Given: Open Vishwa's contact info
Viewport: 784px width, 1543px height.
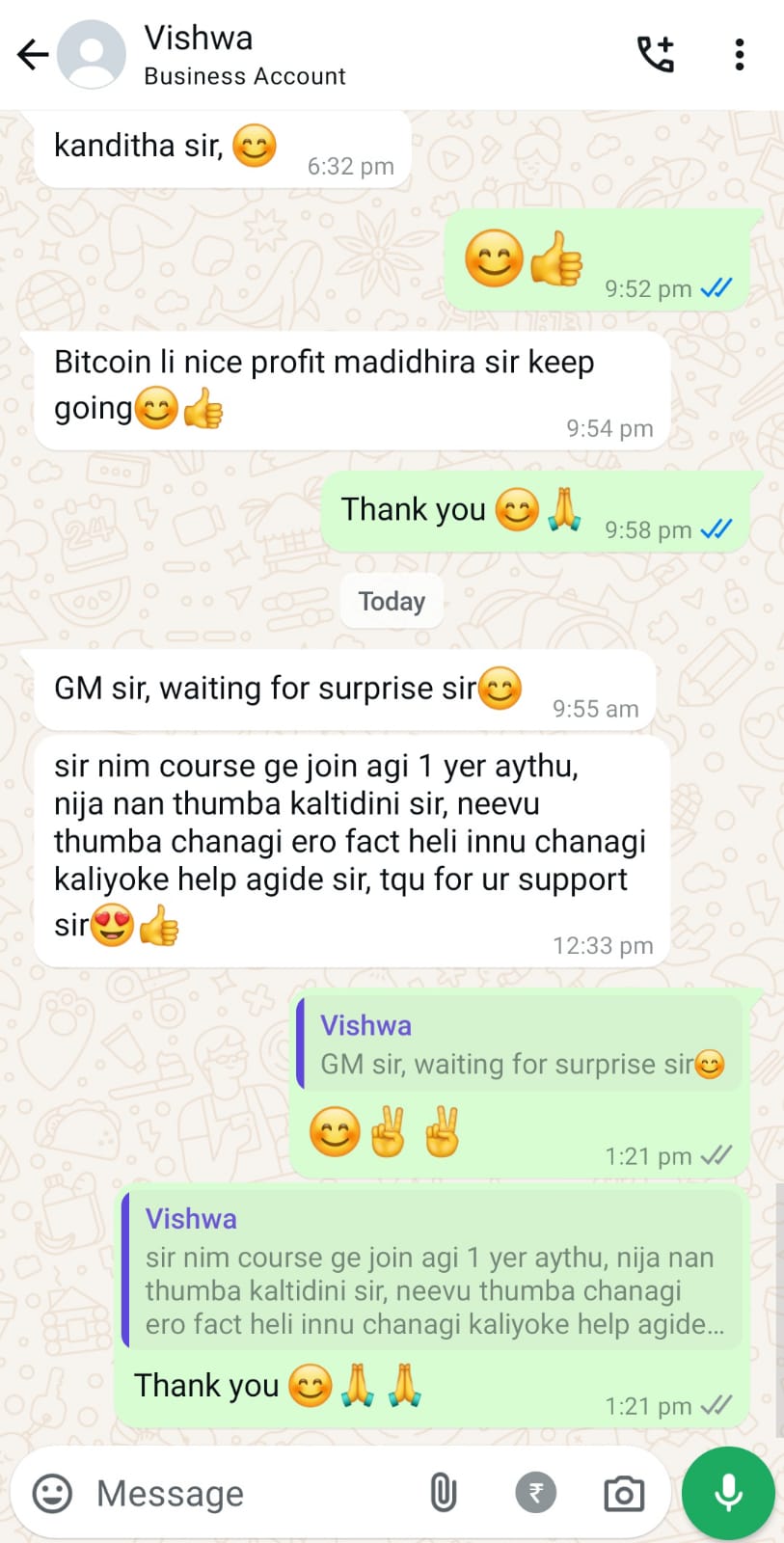Looking at the screenshot, I should pyautogui.click(x=244, y=55).
